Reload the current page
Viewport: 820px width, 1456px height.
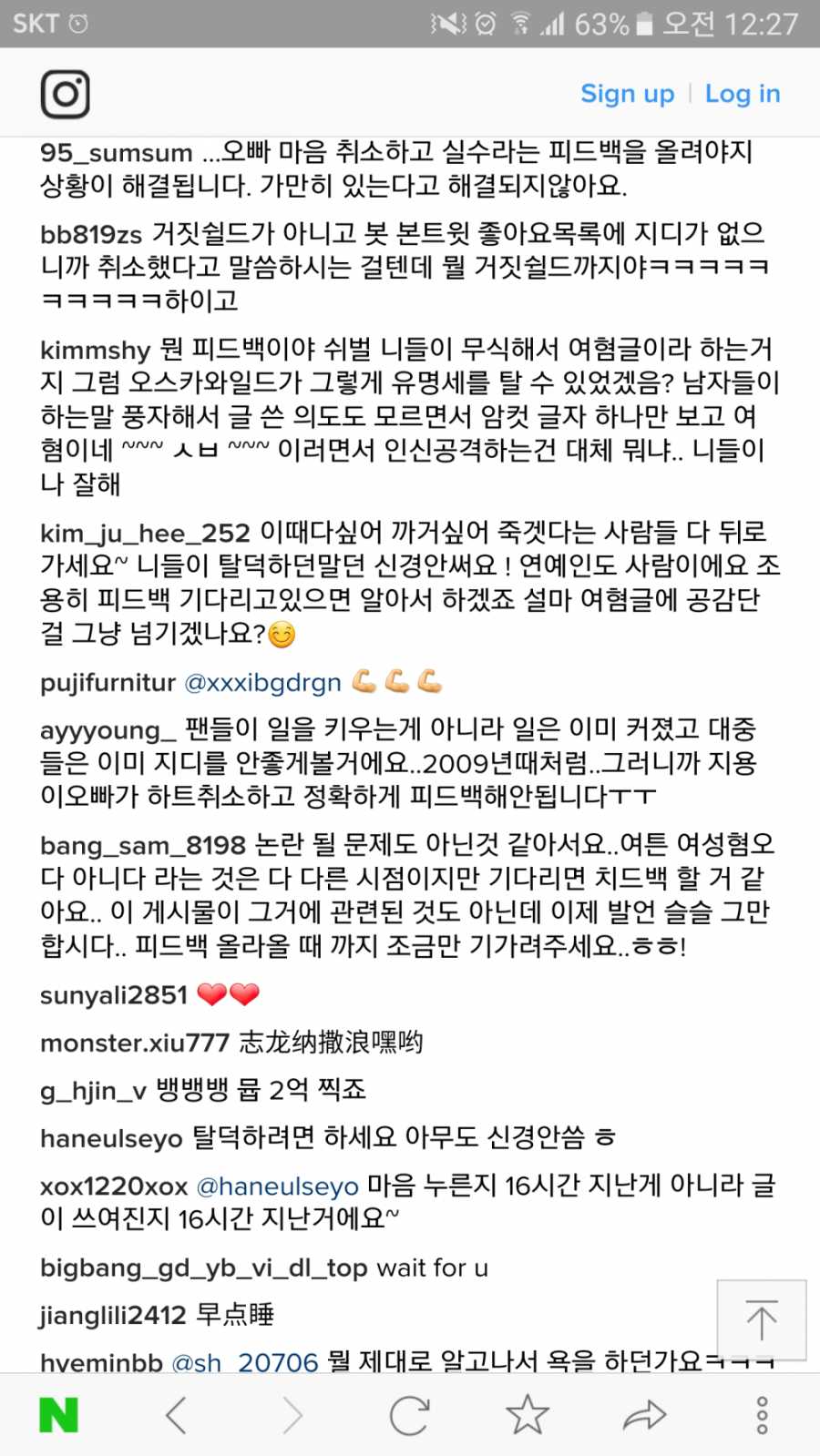coord(409,1415)
